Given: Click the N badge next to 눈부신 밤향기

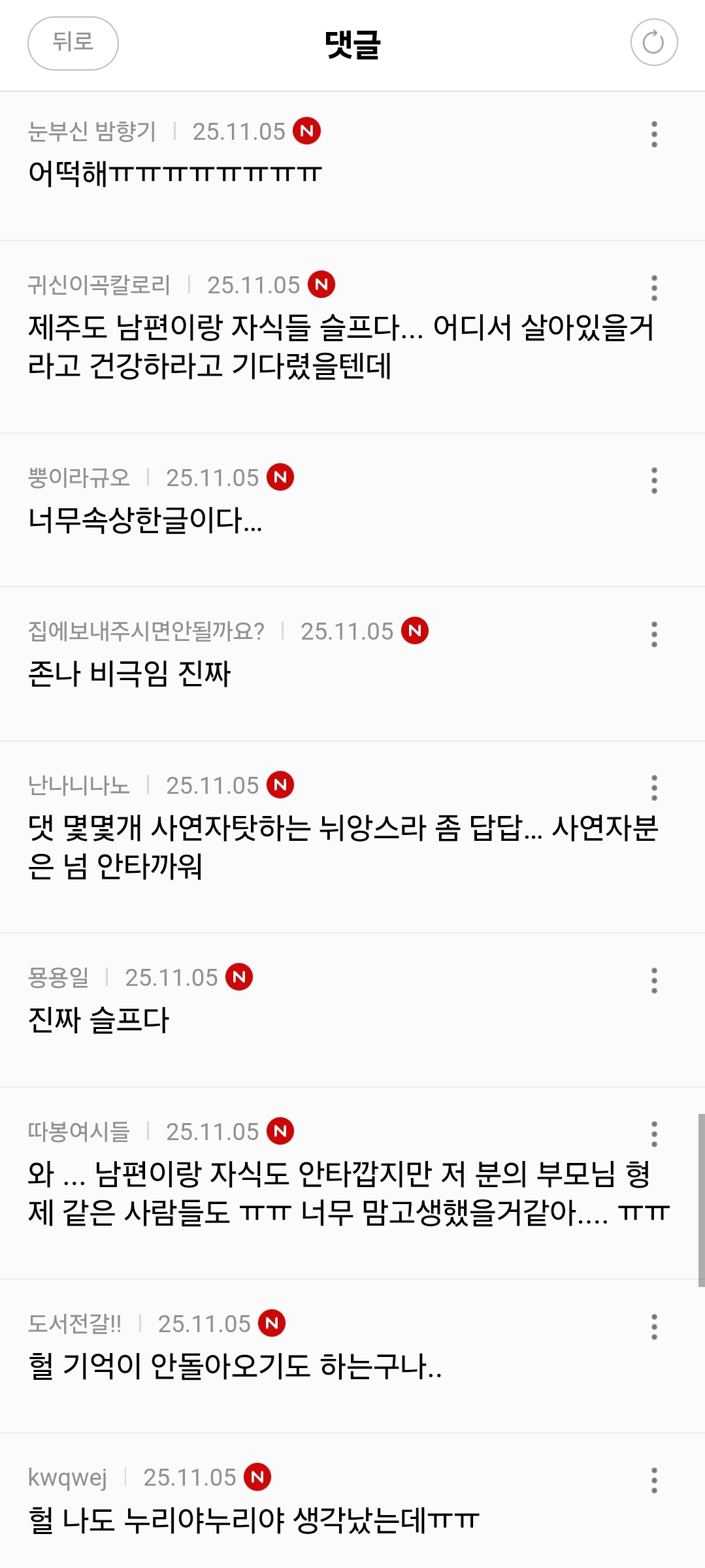Looking at the screenshot, I should click(308, 132).
